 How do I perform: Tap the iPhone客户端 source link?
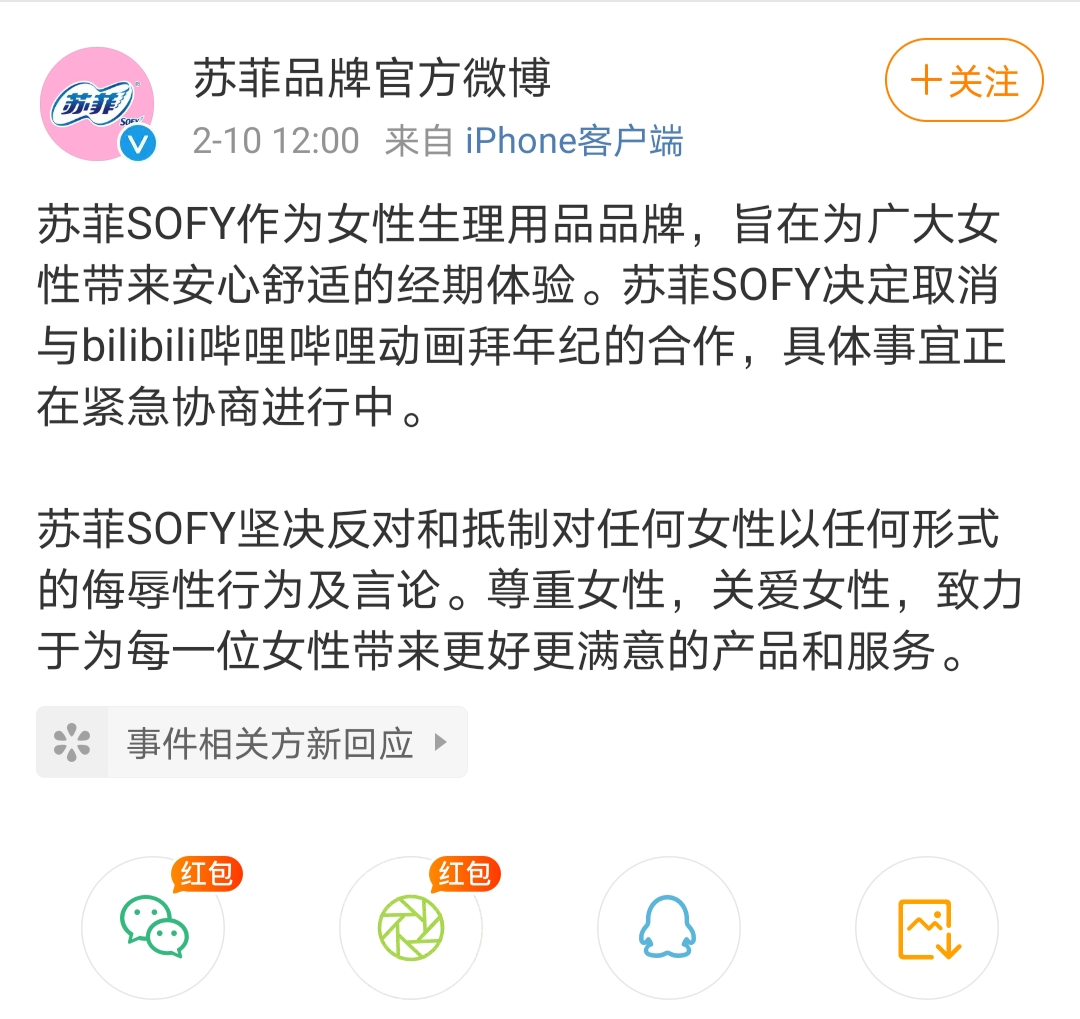574,141
